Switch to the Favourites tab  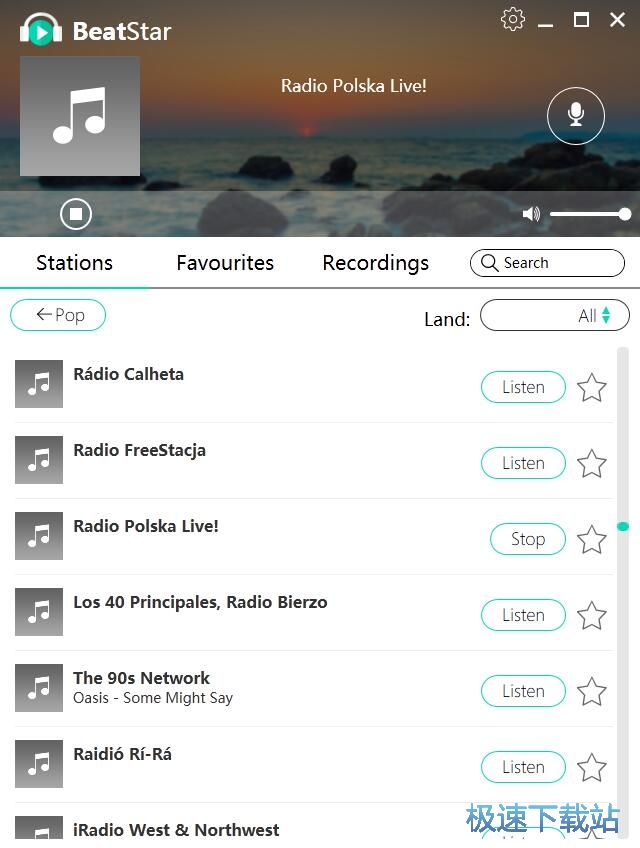(225, 263)
